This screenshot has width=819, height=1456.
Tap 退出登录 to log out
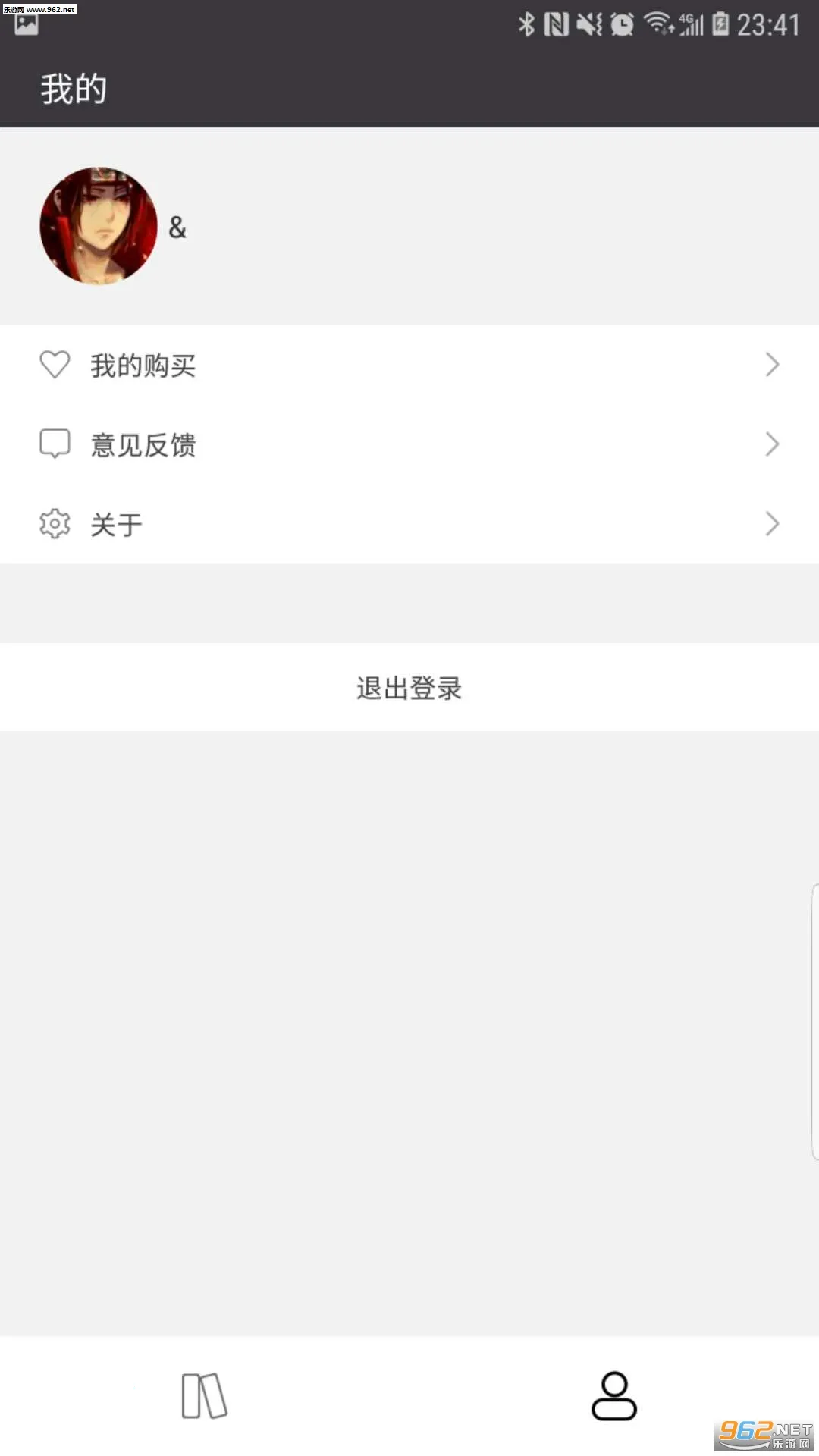point(409,688)
